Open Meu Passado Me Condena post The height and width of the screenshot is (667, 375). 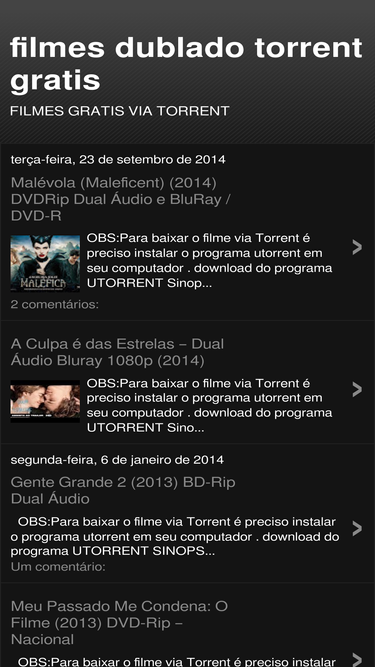pyautogui.click(x=119, y=623)
